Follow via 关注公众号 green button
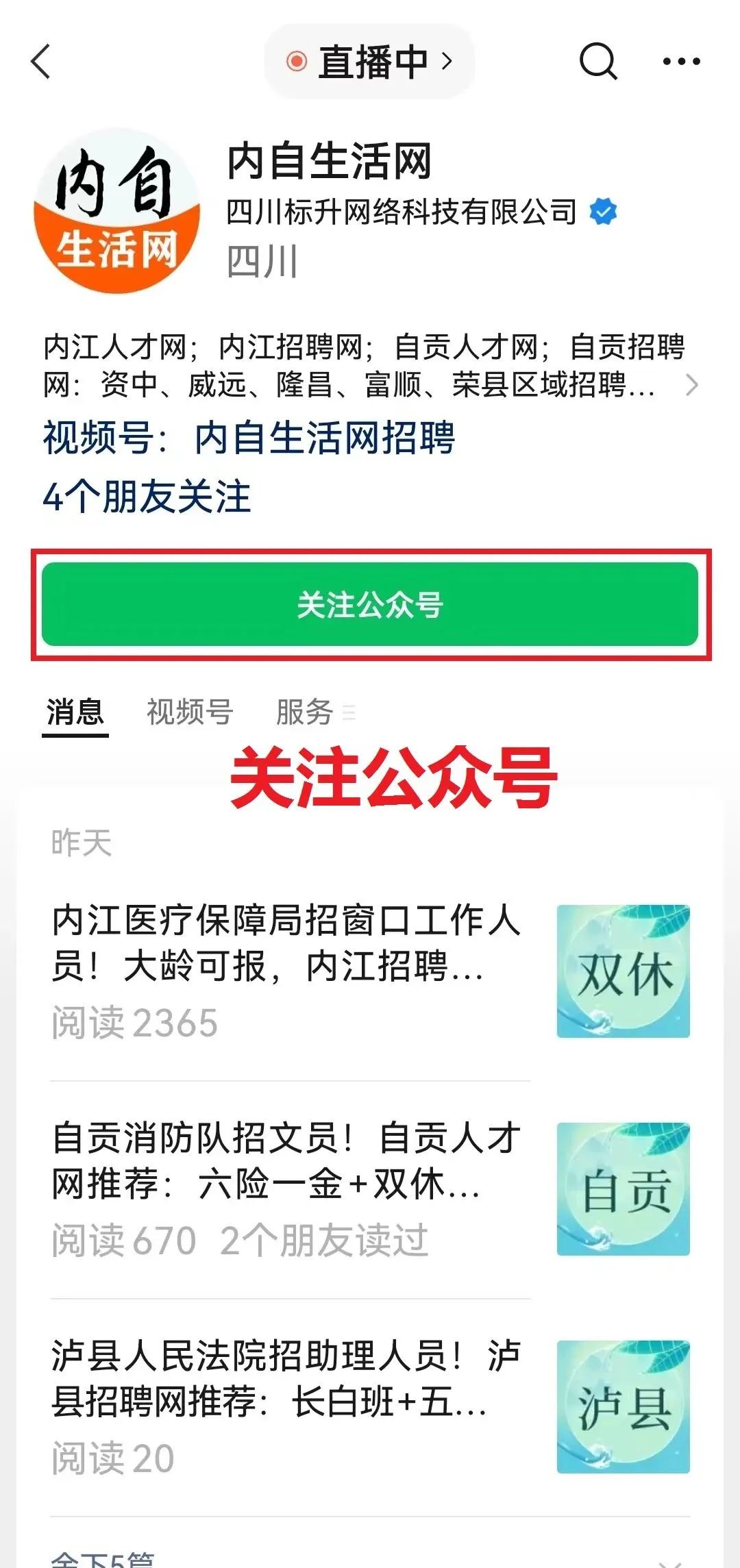Screen dimensions: 740x1568 370,604
